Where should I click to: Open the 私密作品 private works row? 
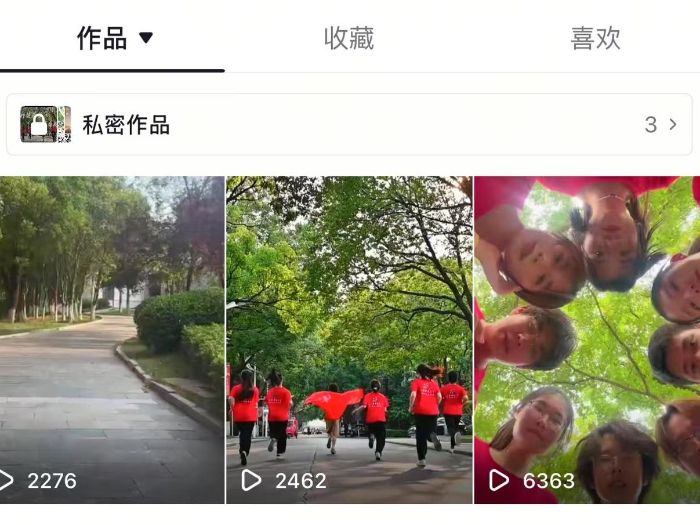(349, 125)
